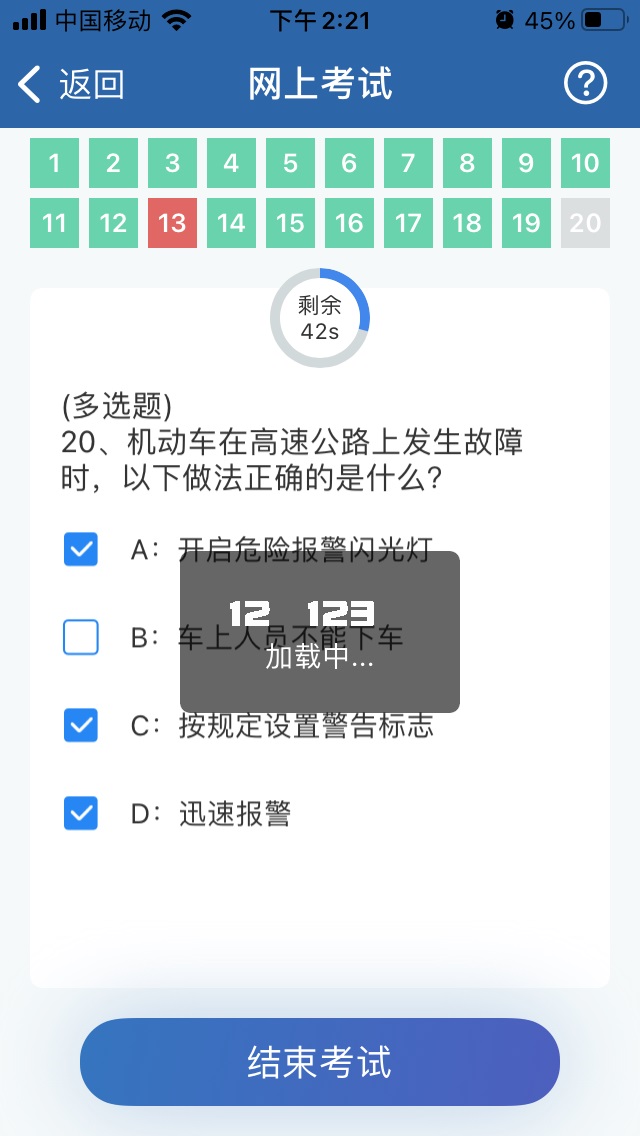Select question number 20

(x=585, y=223)
